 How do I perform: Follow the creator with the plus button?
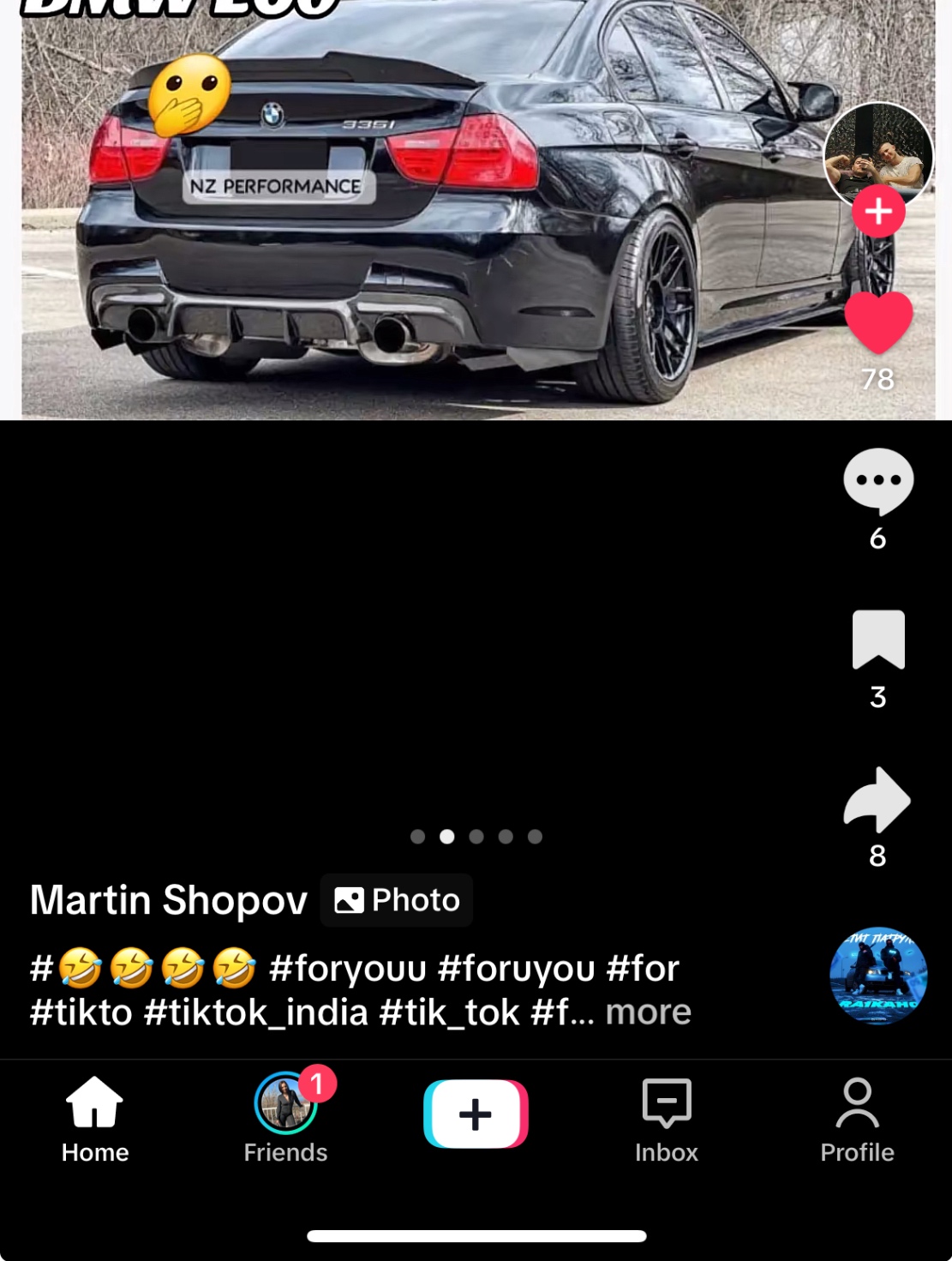[878, 211]
